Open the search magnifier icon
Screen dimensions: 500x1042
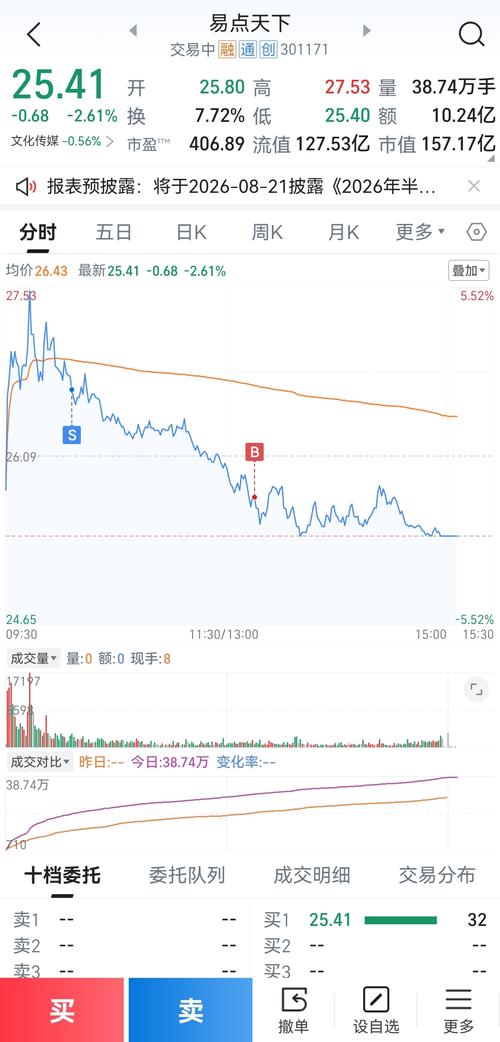(471, 33)
